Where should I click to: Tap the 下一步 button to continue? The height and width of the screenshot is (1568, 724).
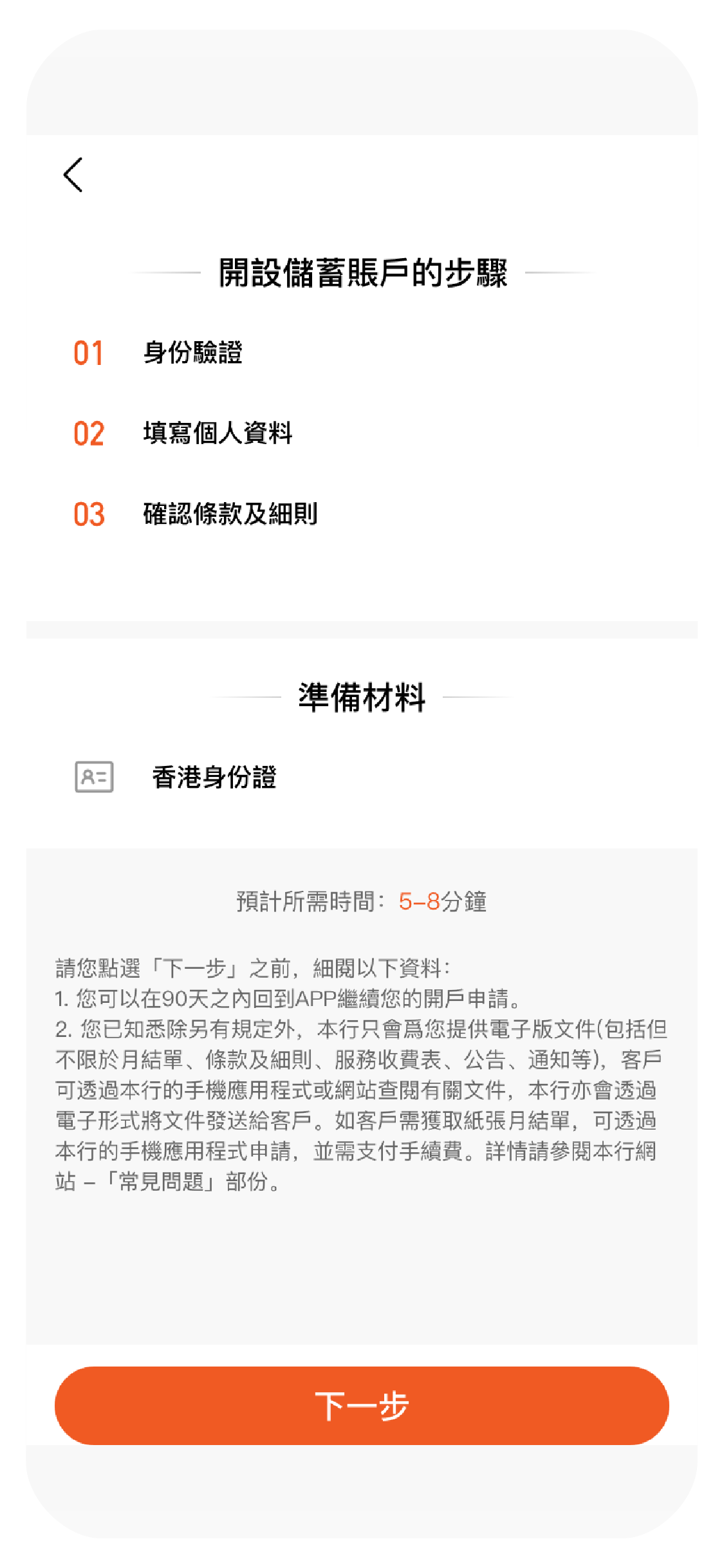pos(362,1406)
